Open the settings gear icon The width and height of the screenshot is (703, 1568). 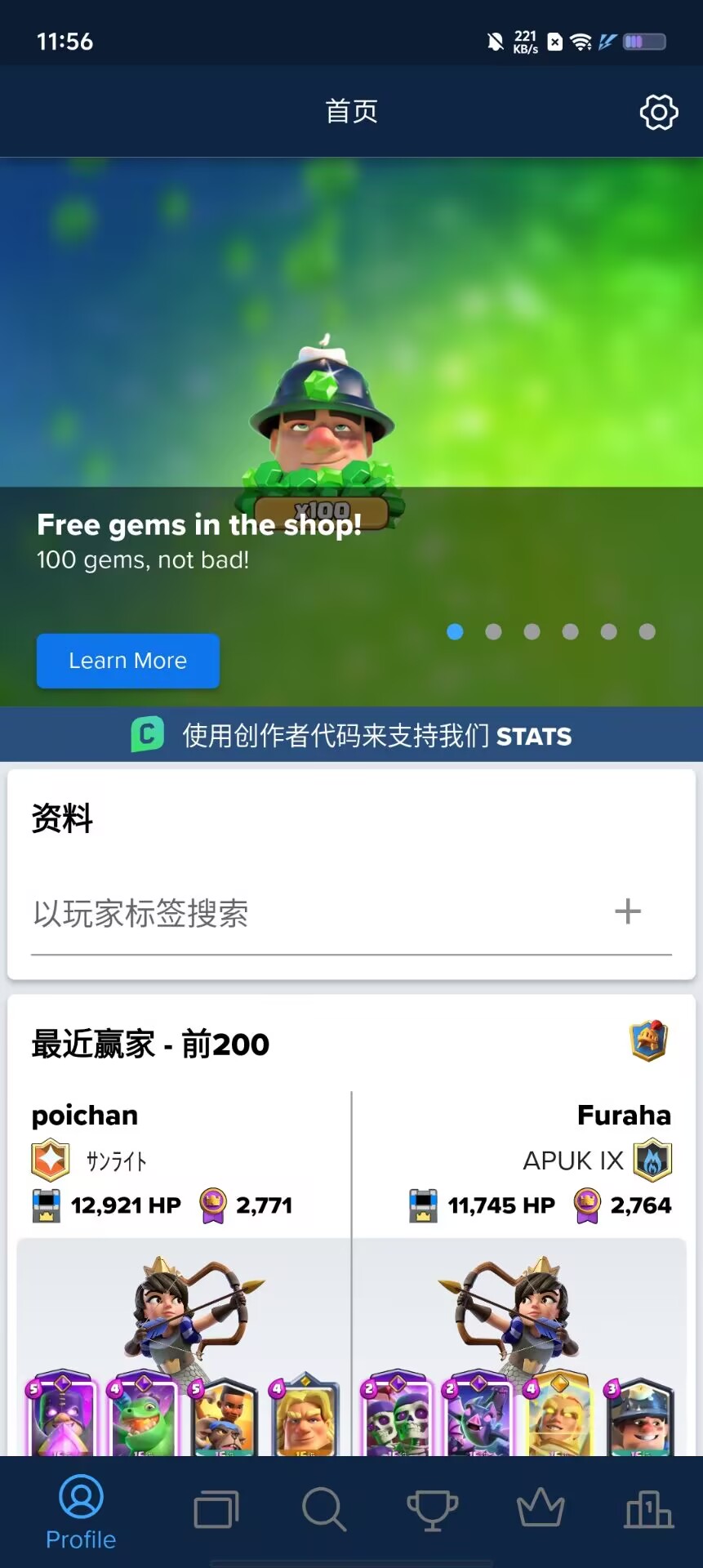[x=658, y=112]
